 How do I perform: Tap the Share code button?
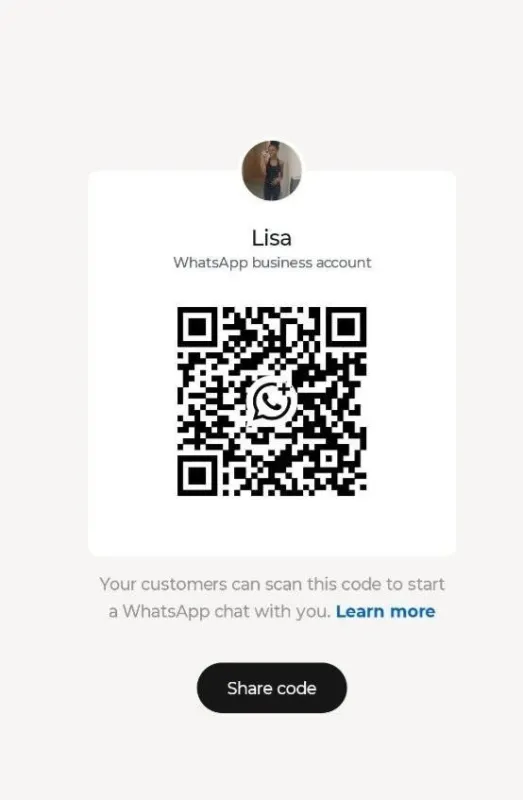tap(271, 688)
